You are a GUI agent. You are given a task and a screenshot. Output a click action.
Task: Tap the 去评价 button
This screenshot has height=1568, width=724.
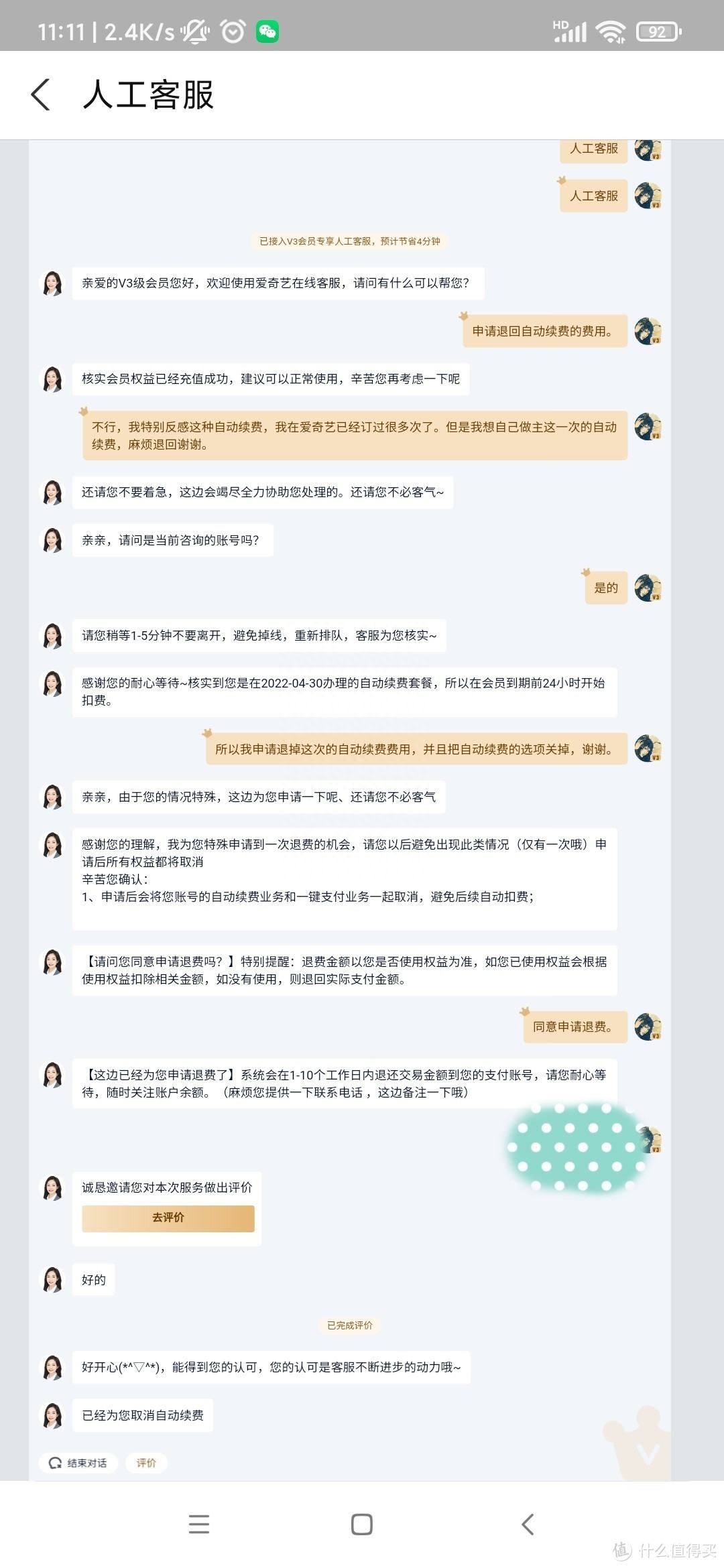pyautogui.click(x=168, y=1218)
